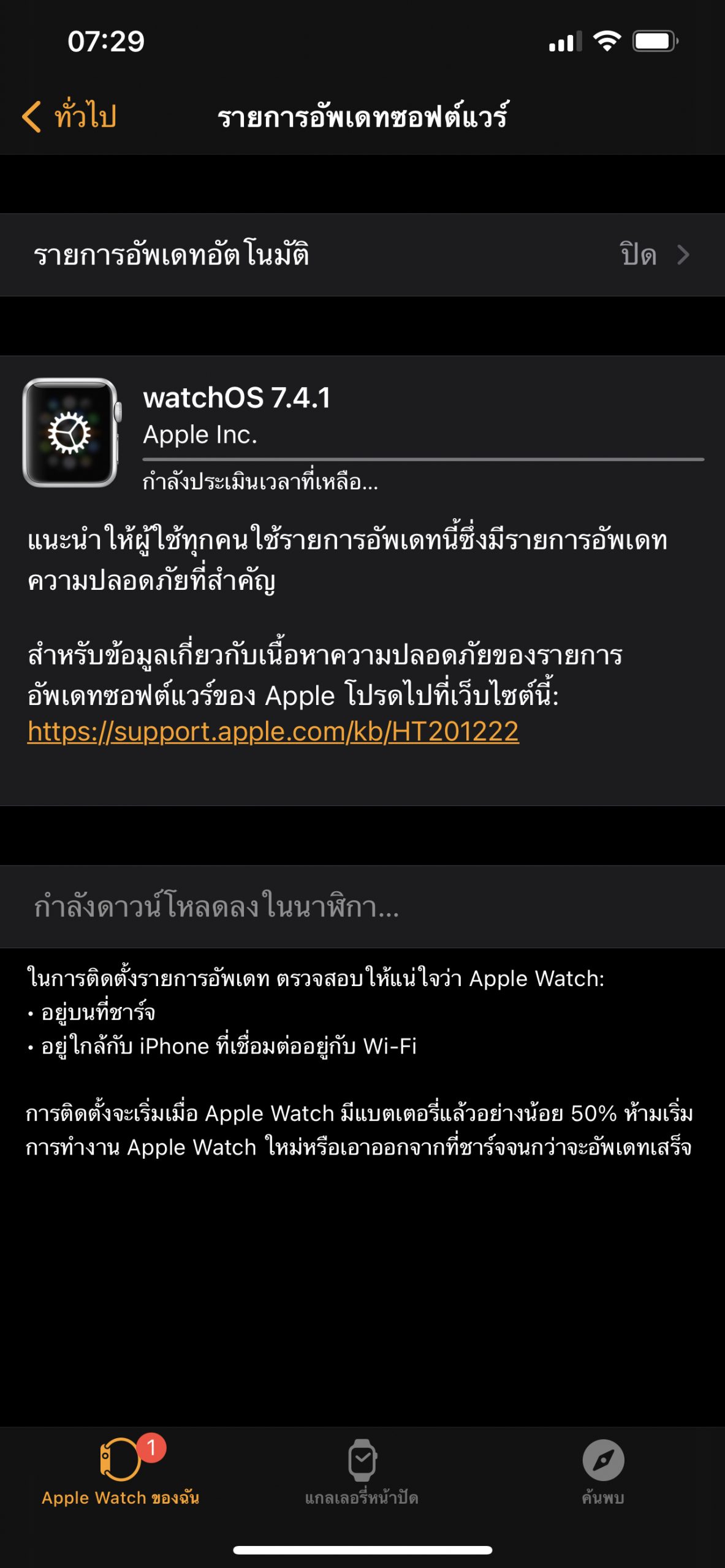Open the support.apple.com security link
The width and height of the screenshot is (725, 1568).
[x=273, y=731]
